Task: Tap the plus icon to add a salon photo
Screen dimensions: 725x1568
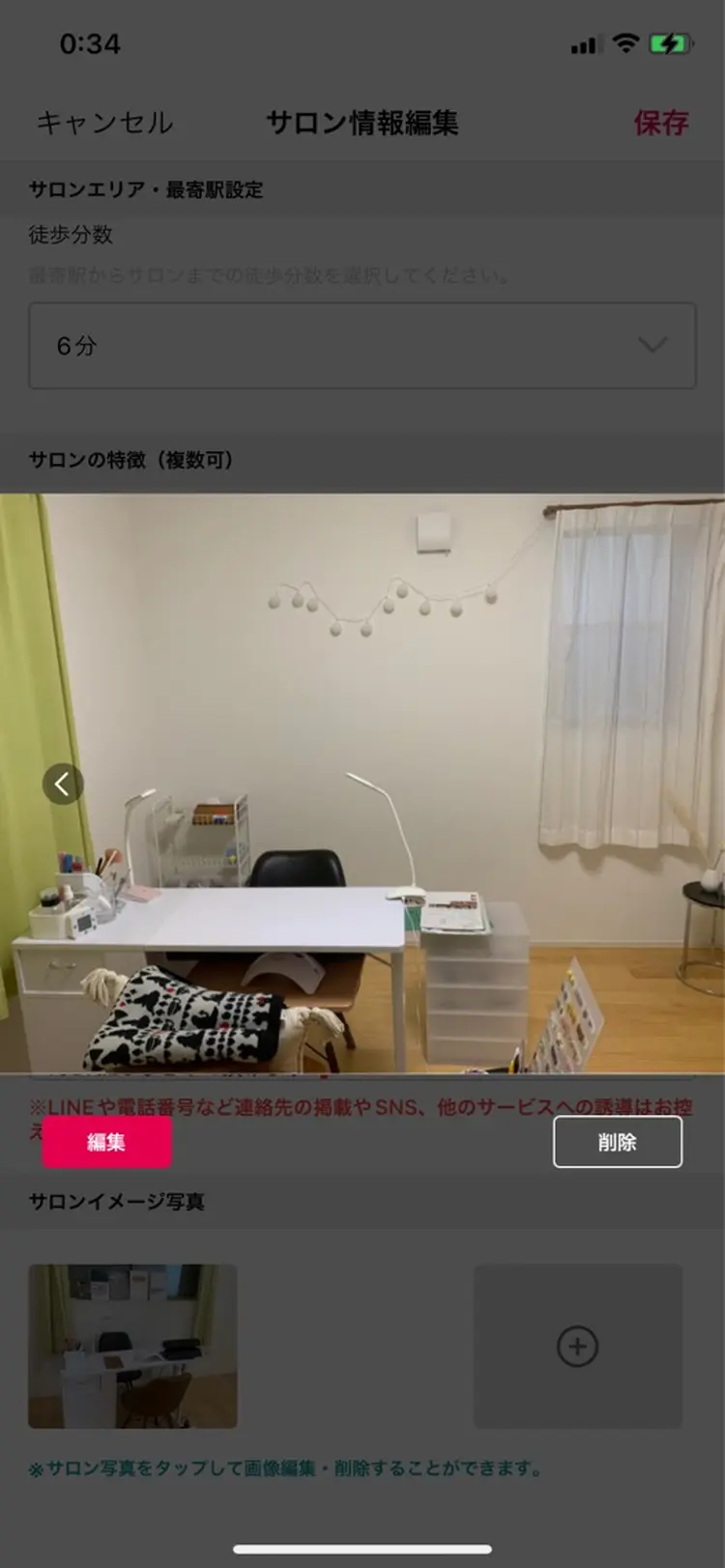Action: click(576, 1344)
